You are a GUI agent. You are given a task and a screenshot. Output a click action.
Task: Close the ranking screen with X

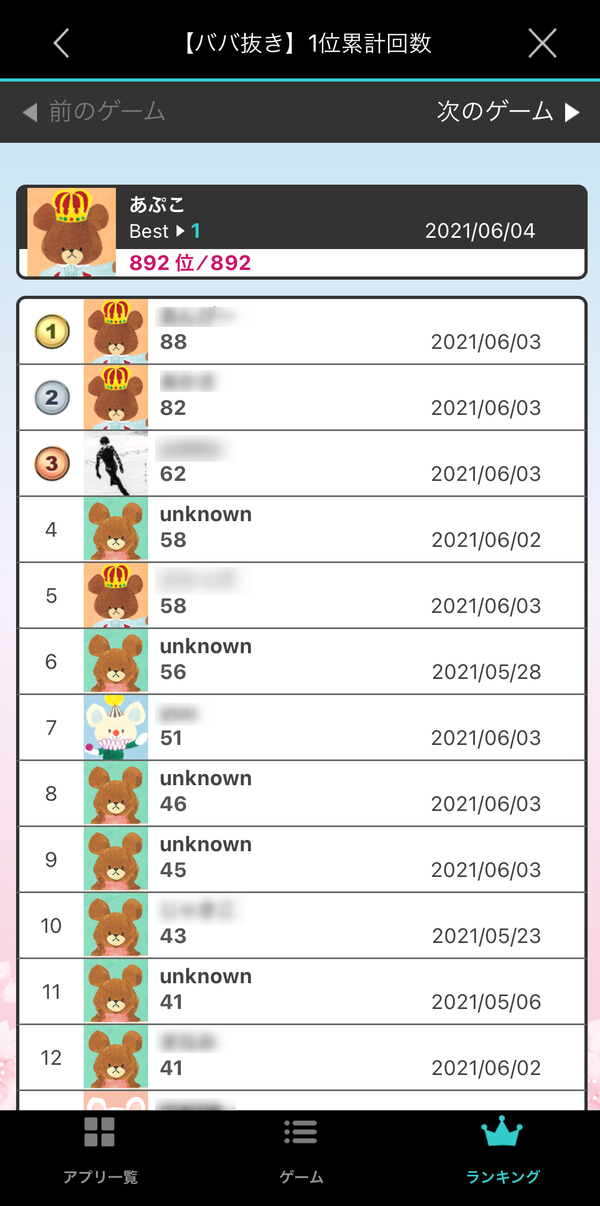coord(542,43)
